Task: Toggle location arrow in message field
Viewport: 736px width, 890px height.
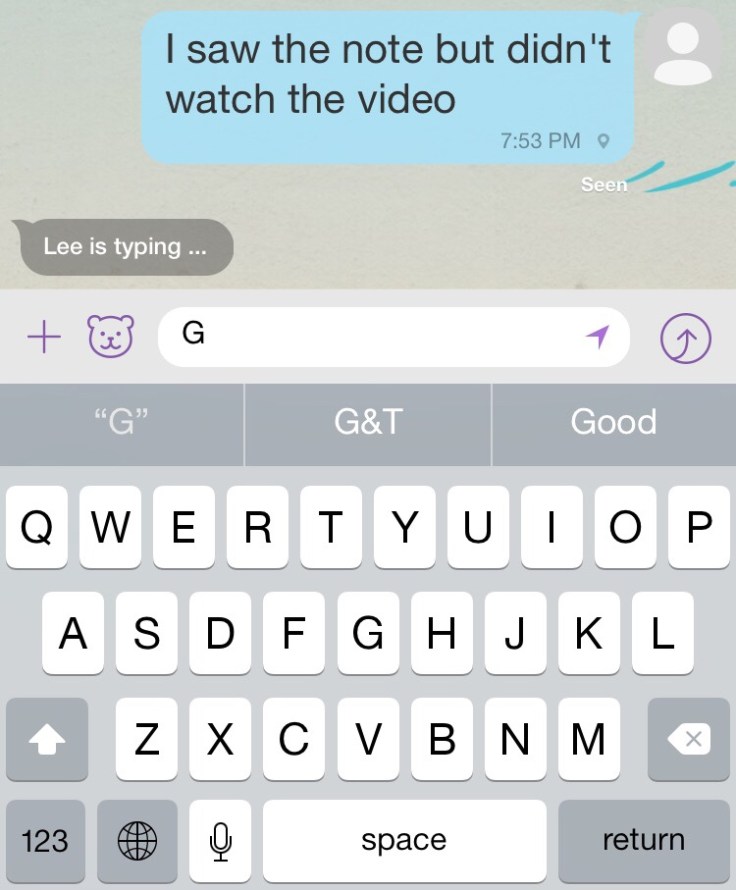Action: [x=596, y=338]
